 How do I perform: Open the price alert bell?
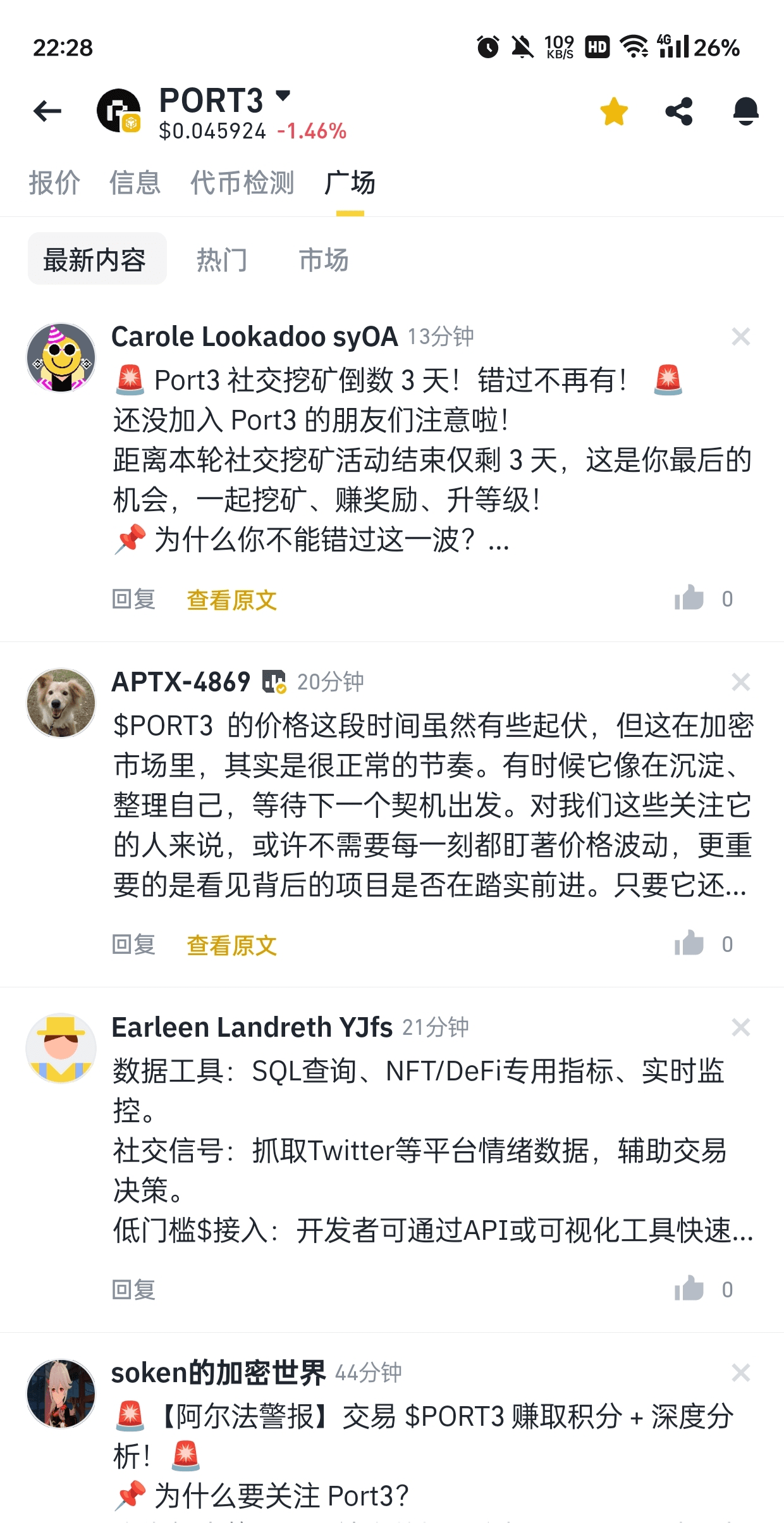click(x=745, y=112)
